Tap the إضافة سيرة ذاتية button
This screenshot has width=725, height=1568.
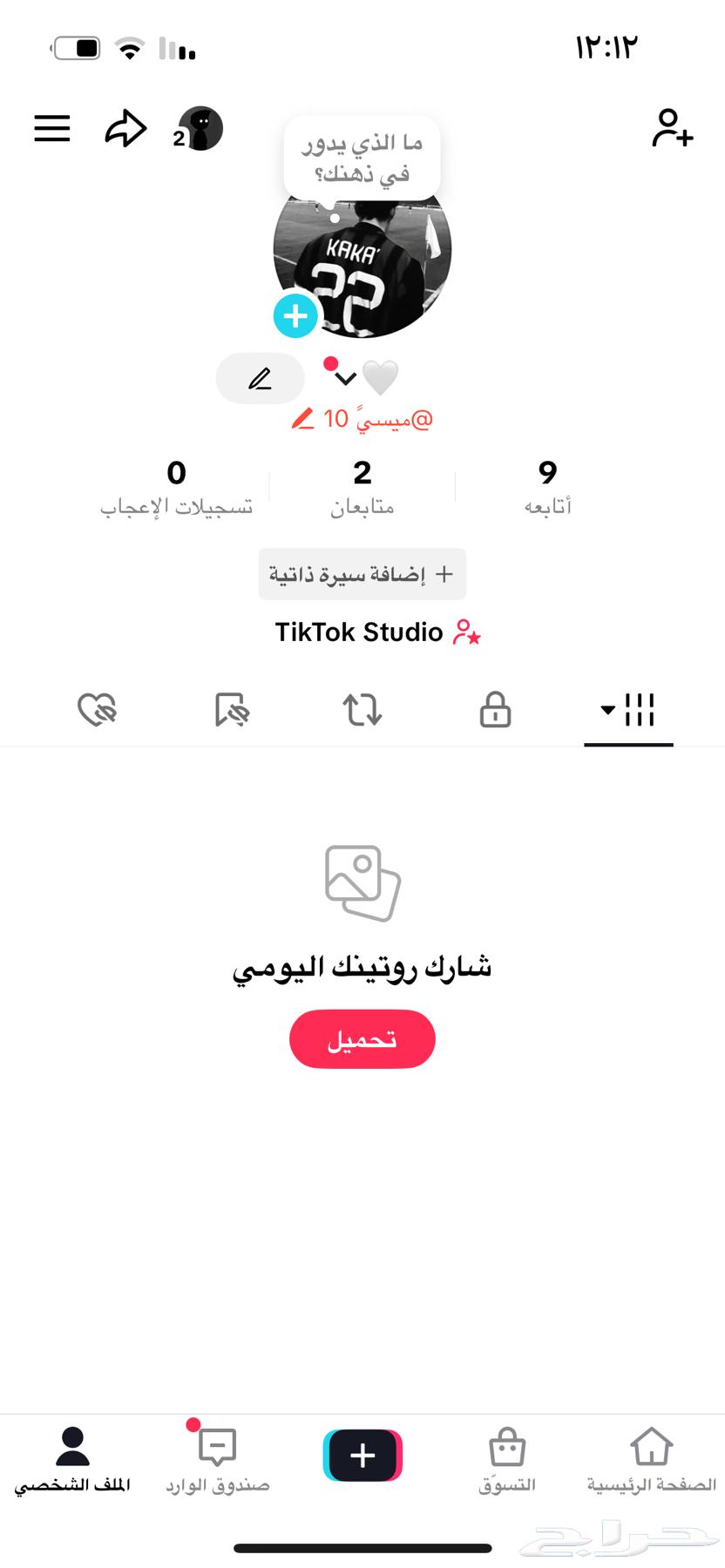tap(362, 574)
